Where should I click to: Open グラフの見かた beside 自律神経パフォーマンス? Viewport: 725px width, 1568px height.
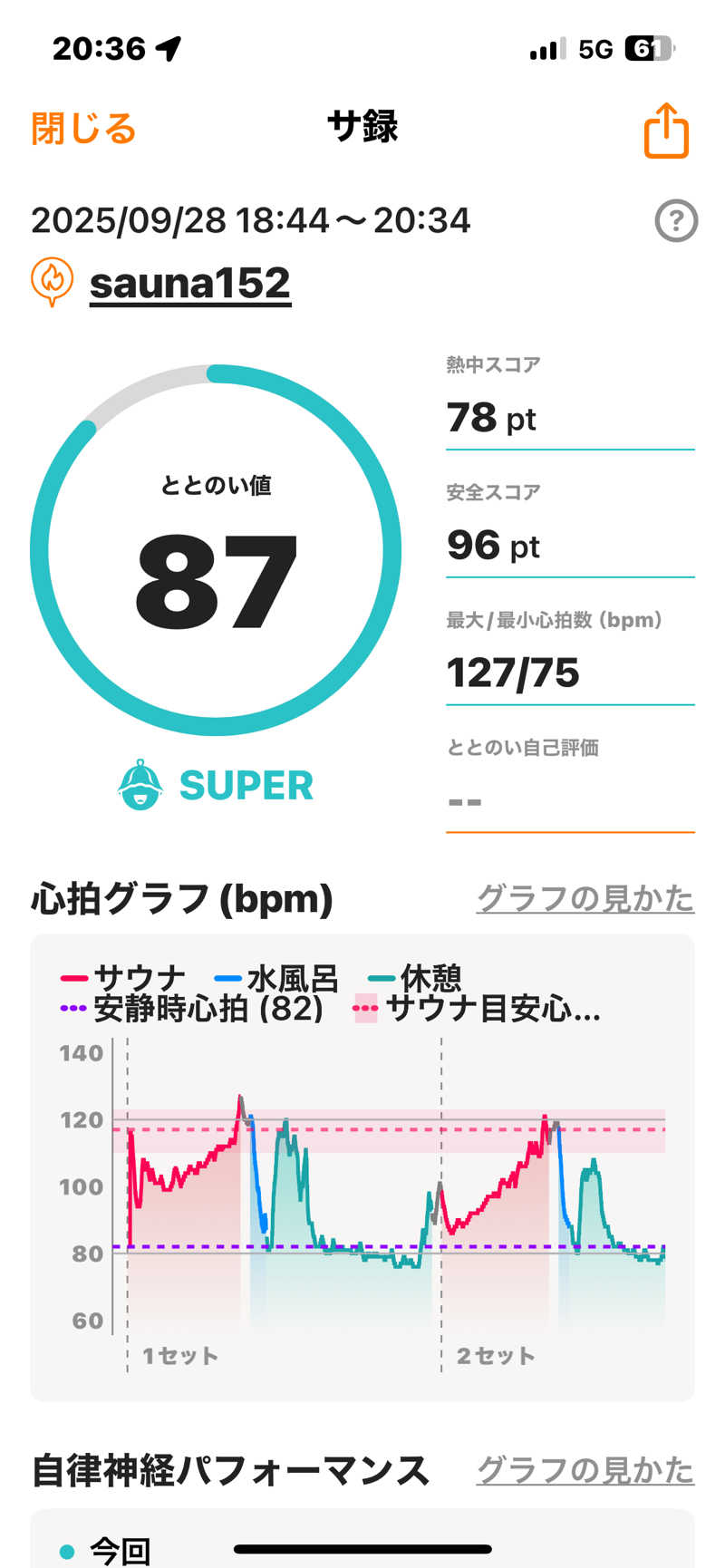tap(585, 1469)
